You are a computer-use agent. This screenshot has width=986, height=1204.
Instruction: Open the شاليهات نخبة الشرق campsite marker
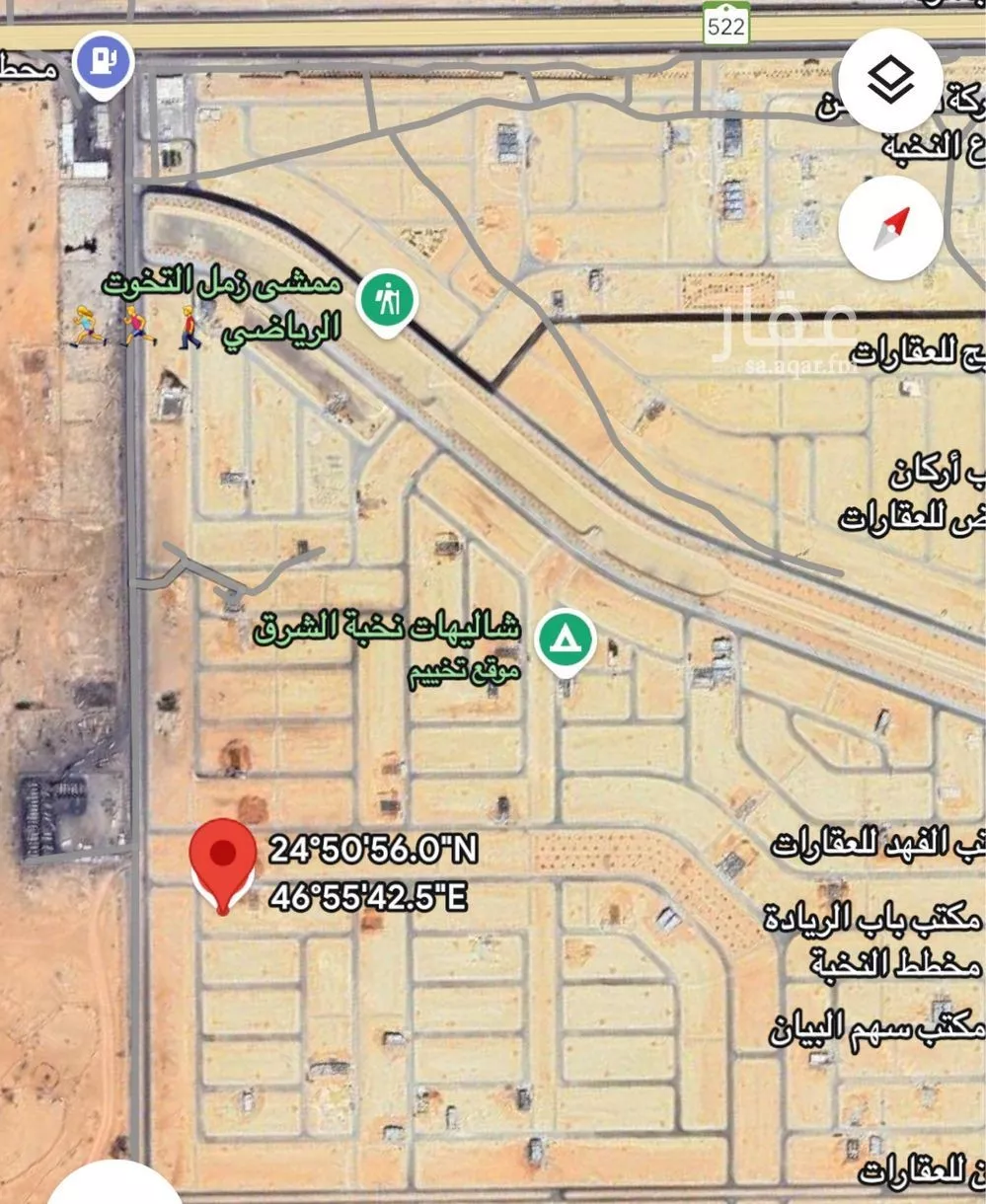tap(565, 640)
